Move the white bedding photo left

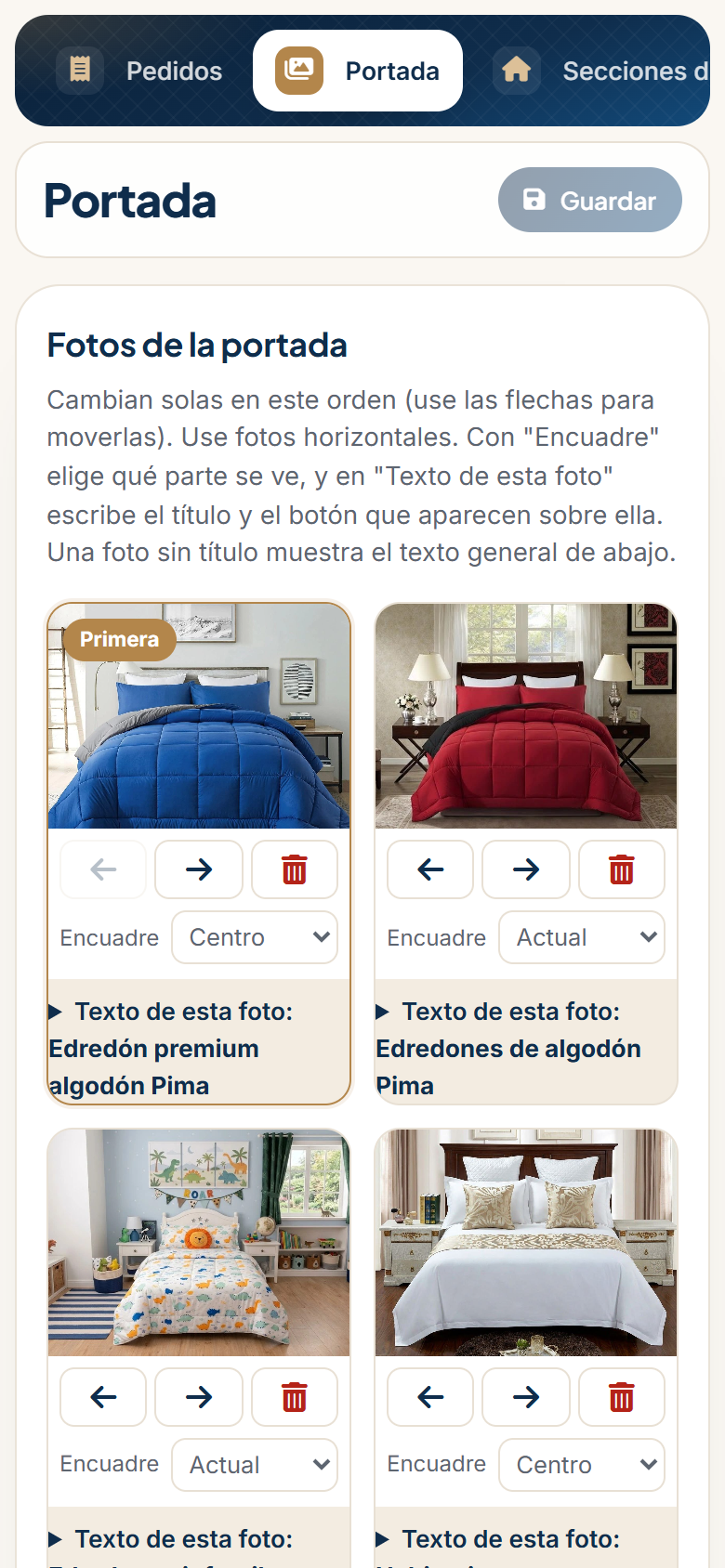[430, 1396]
